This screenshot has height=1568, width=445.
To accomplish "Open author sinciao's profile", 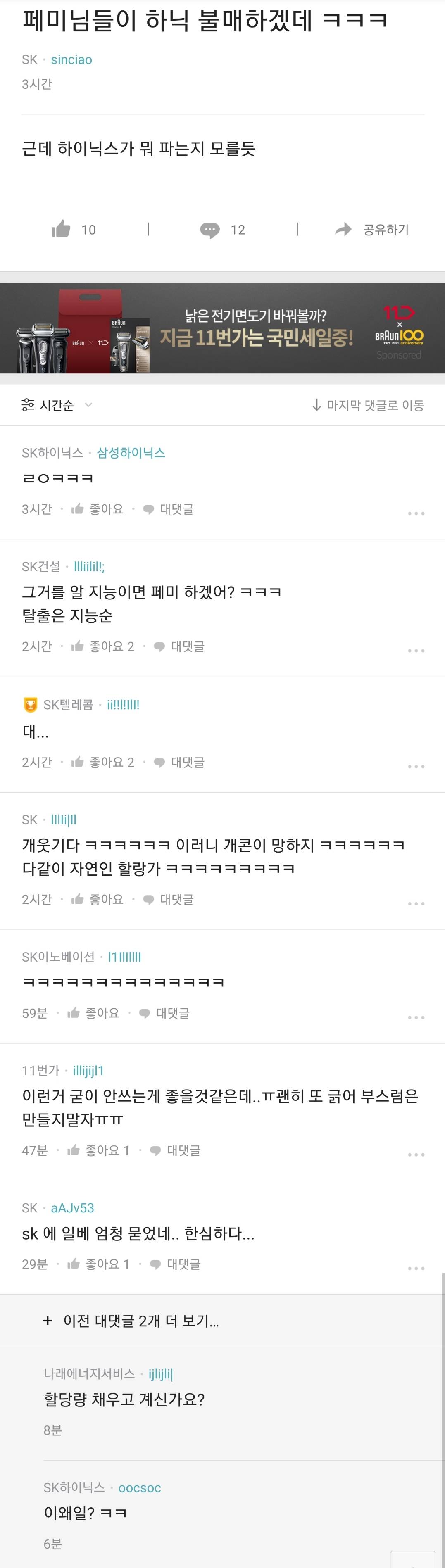I will 71,59.
